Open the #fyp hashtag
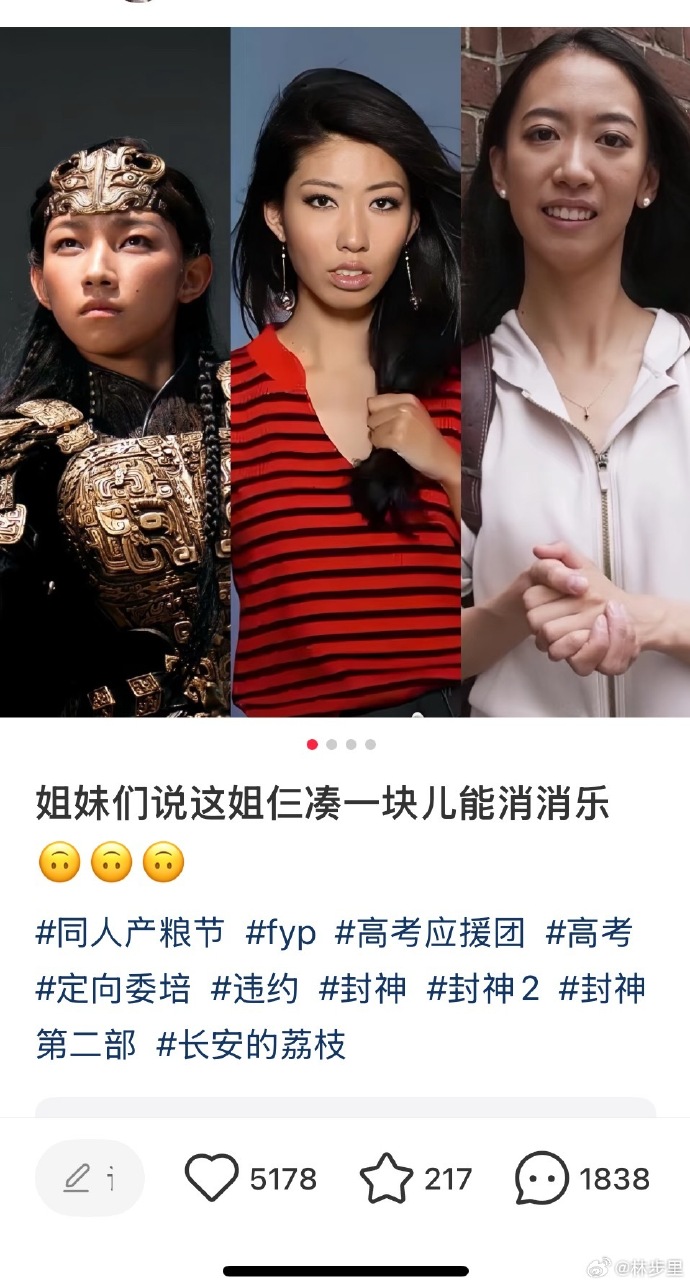 pos(281,933)
